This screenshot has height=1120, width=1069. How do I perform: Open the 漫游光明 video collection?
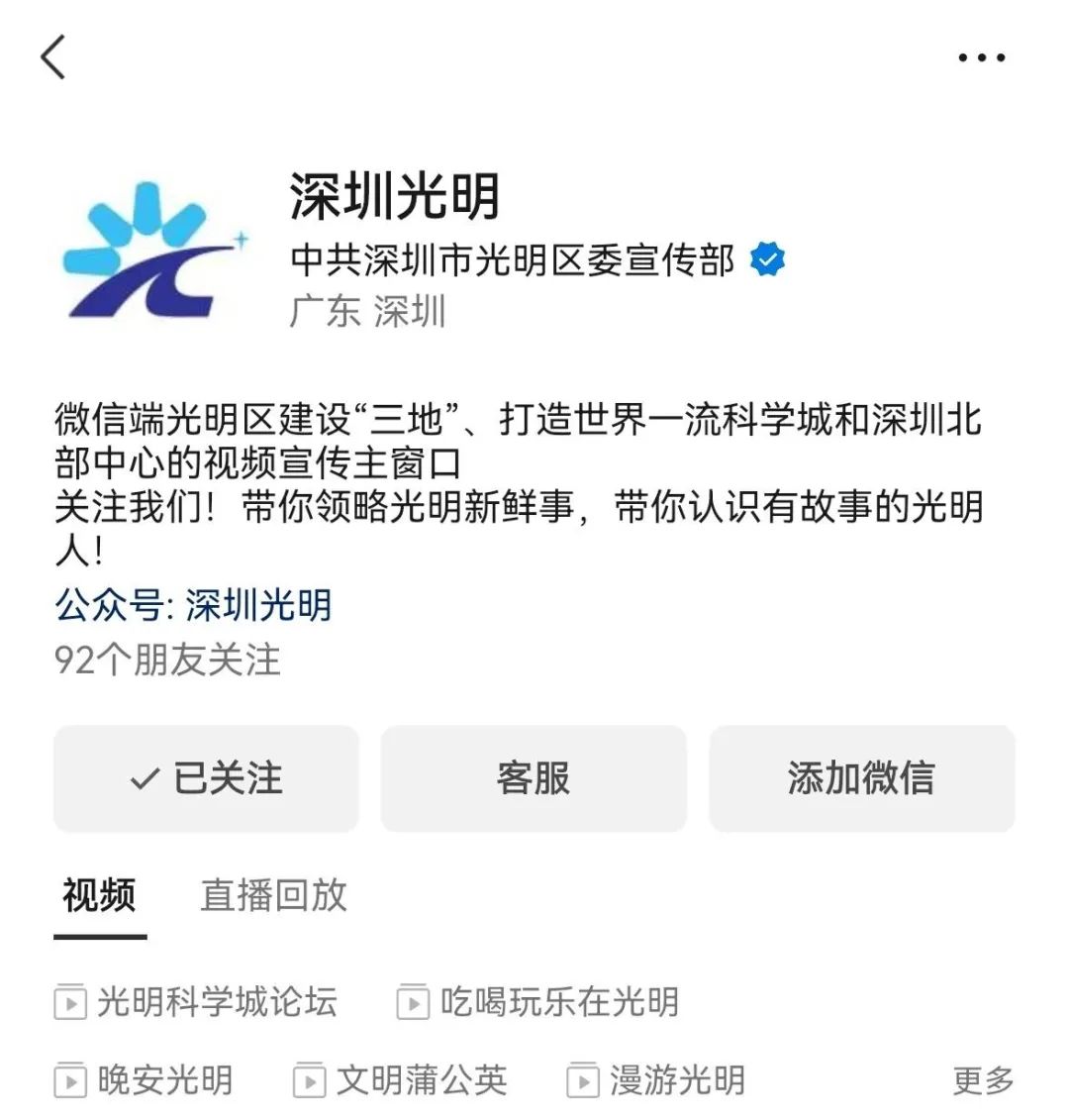pos(658,1079)
